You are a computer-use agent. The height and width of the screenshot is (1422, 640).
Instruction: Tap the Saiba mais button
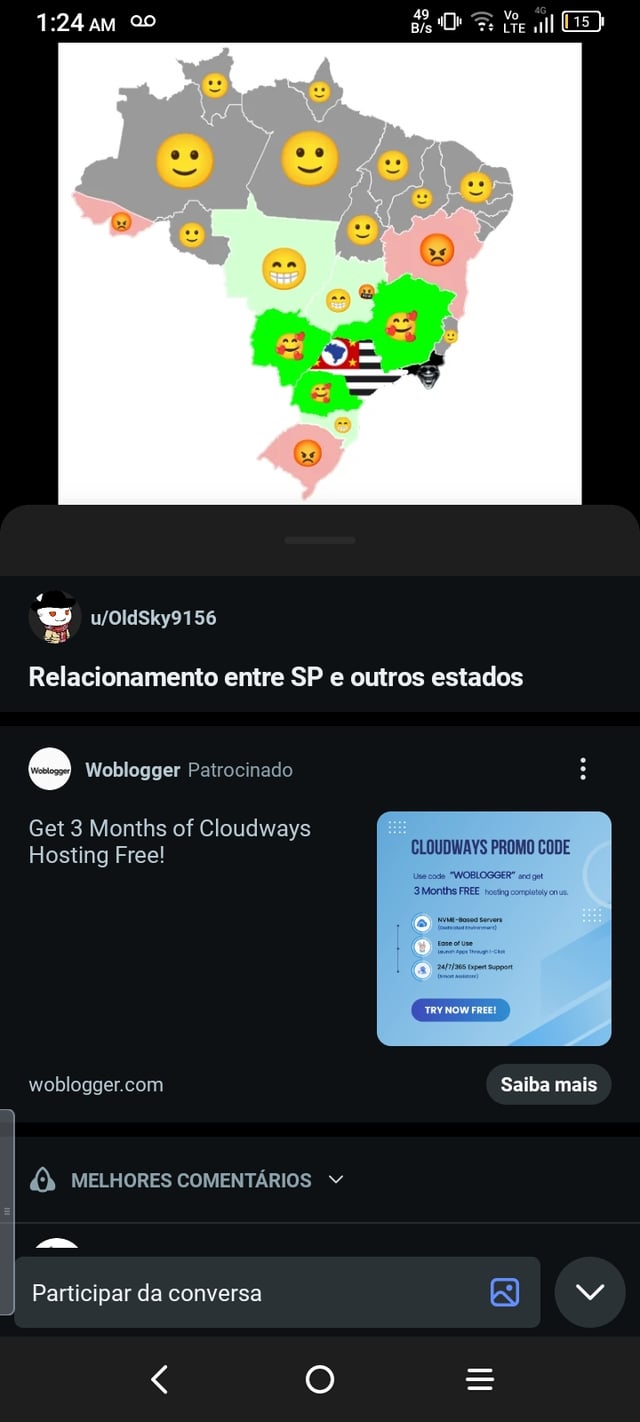tap(548, 1084)
